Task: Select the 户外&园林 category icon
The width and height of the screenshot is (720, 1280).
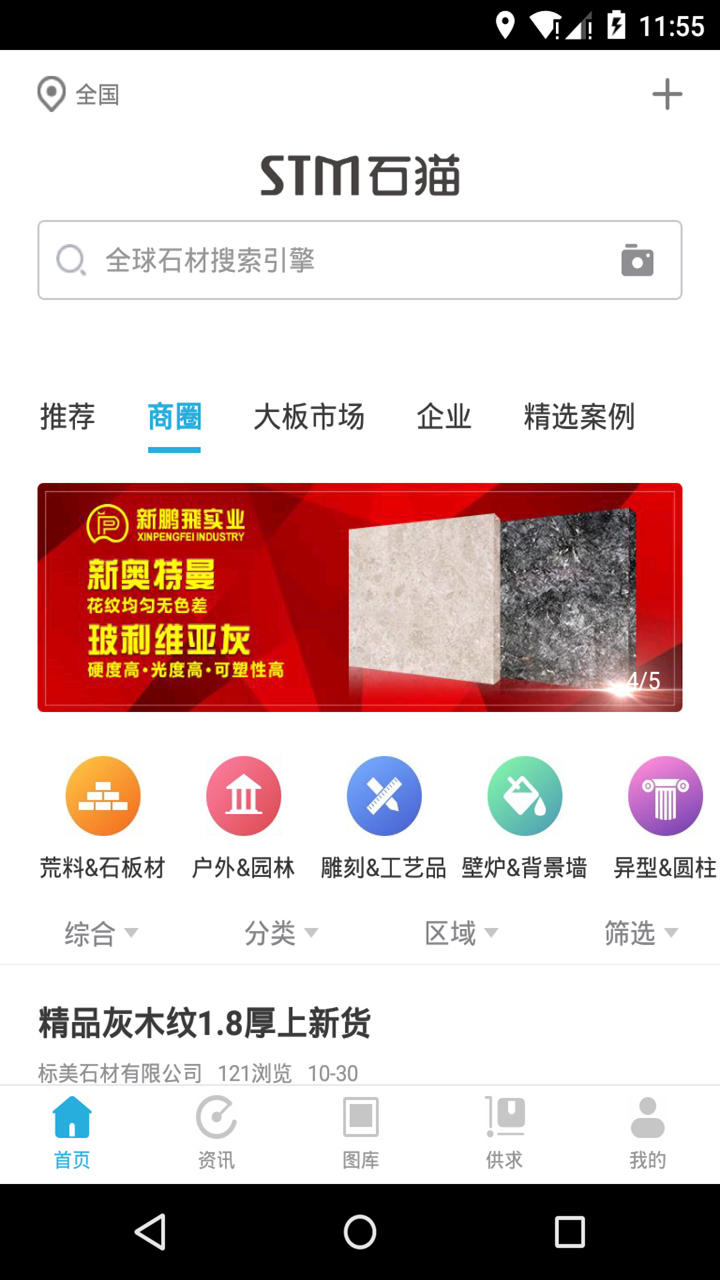Action: [243, 795]
